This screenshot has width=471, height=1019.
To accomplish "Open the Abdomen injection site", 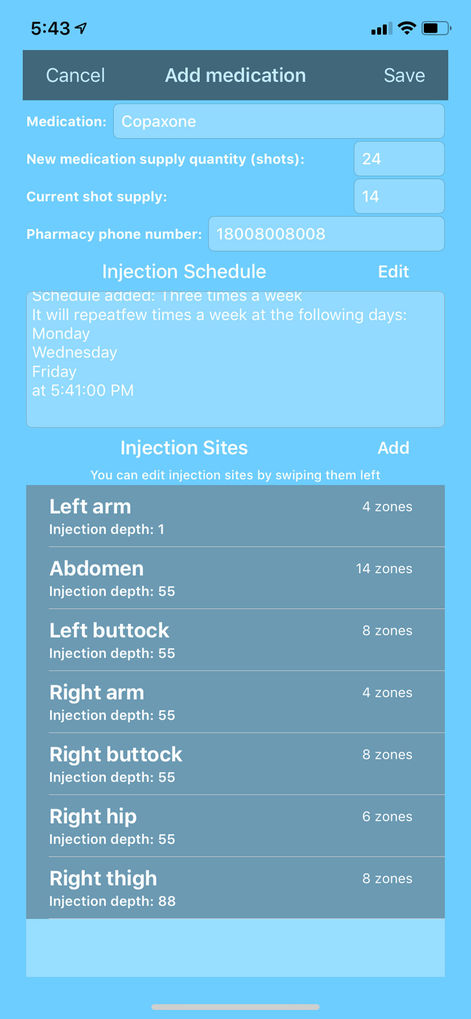I will [235, 578].
